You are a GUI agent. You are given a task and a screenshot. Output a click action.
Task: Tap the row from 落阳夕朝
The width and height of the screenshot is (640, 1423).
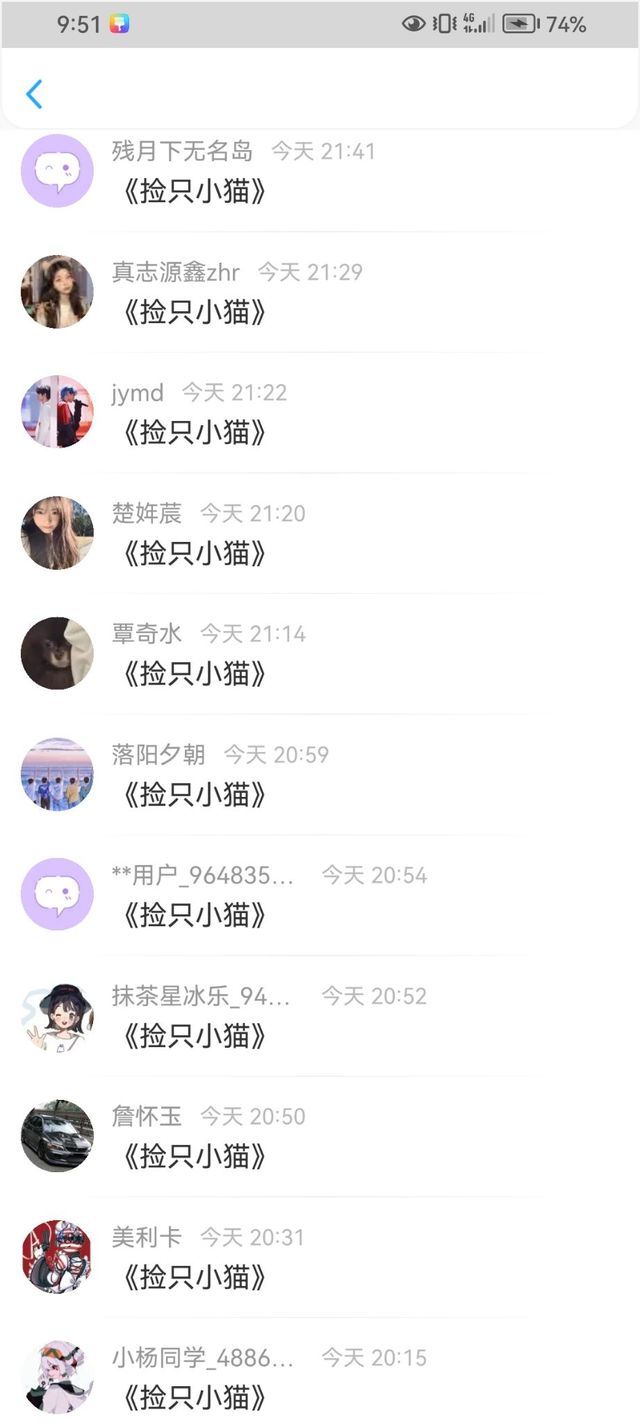(x=195, y=794)
